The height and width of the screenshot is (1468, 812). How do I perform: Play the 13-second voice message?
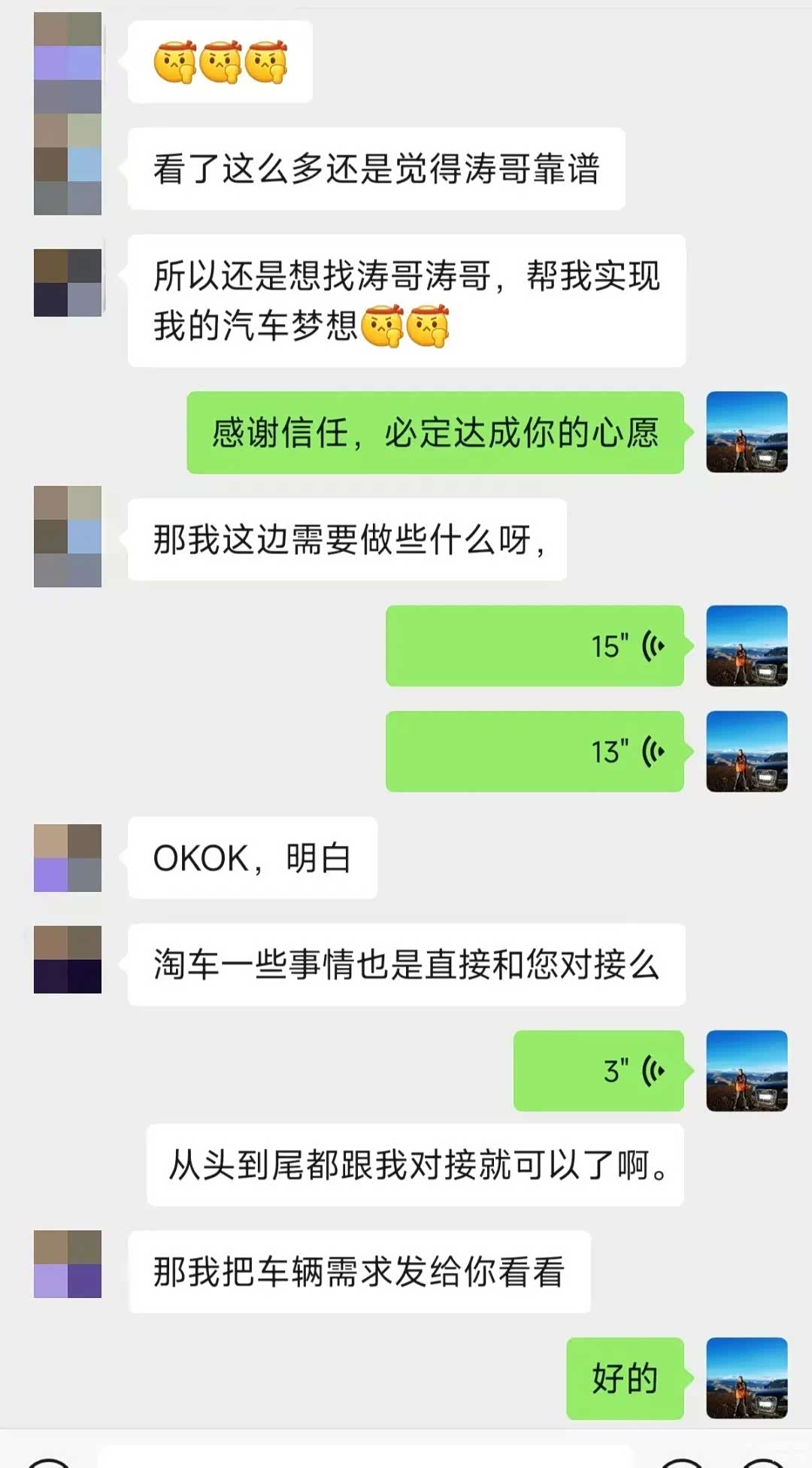point(535,751)
